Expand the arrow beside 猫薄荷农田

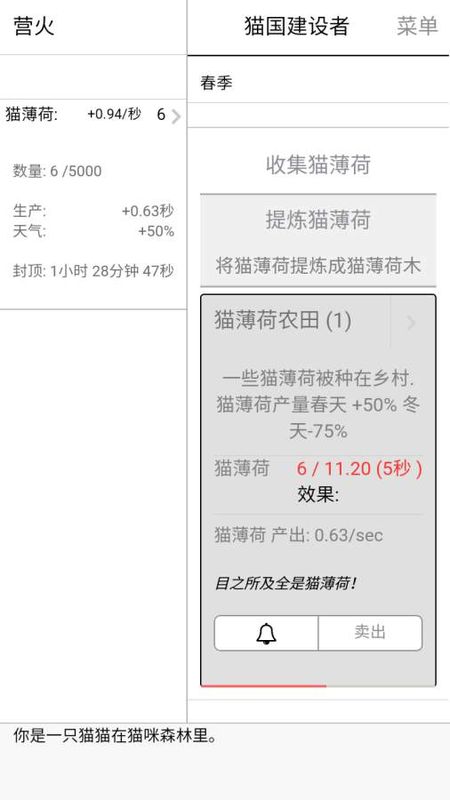pos(412,322)
